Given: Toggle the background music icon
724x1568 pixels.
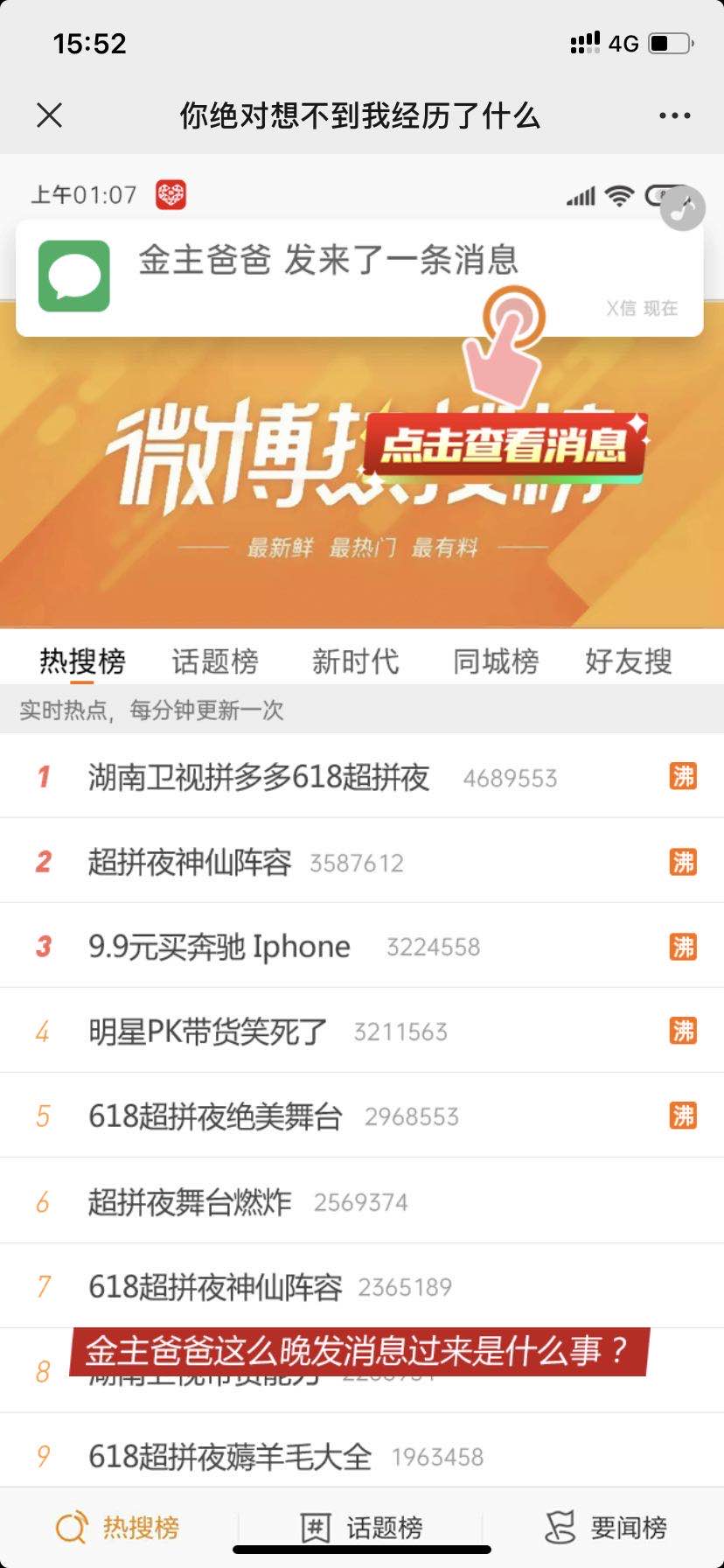Looking at the screenshot, I should point(682,209).
